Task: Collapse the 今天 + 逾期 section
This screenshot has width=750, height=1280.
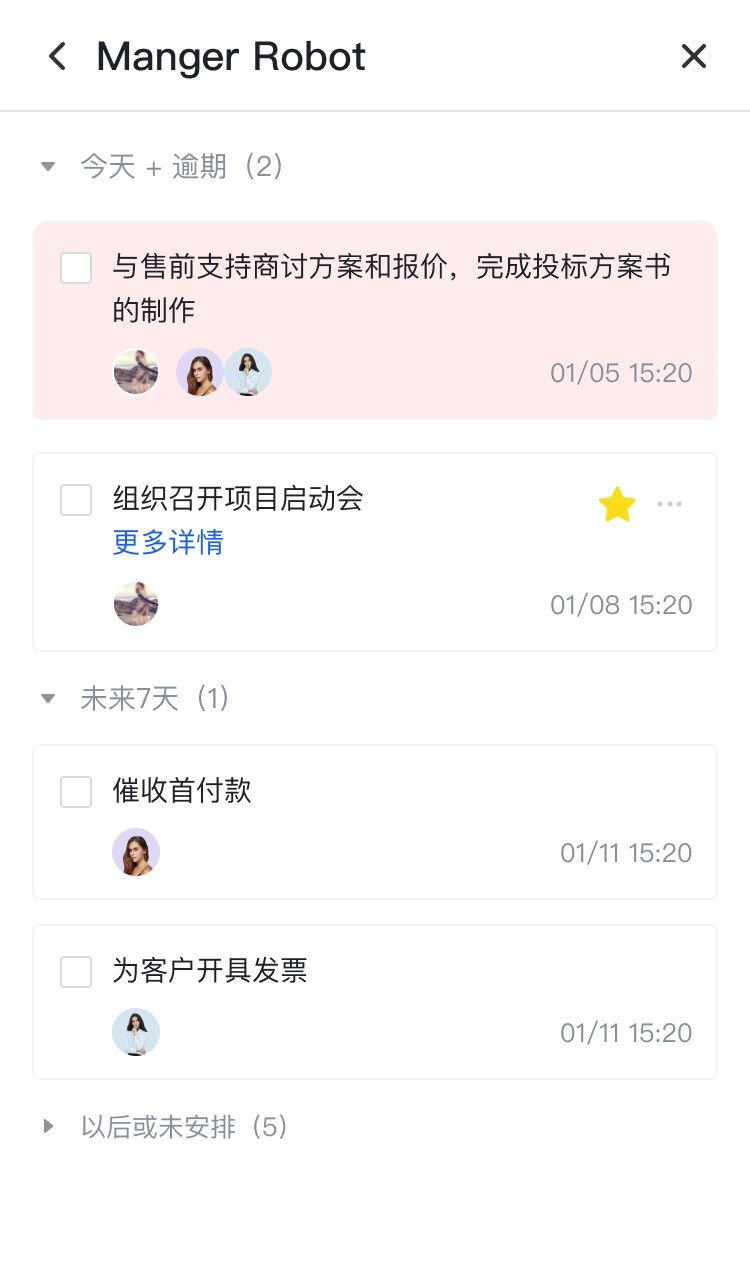Action: 48,166
